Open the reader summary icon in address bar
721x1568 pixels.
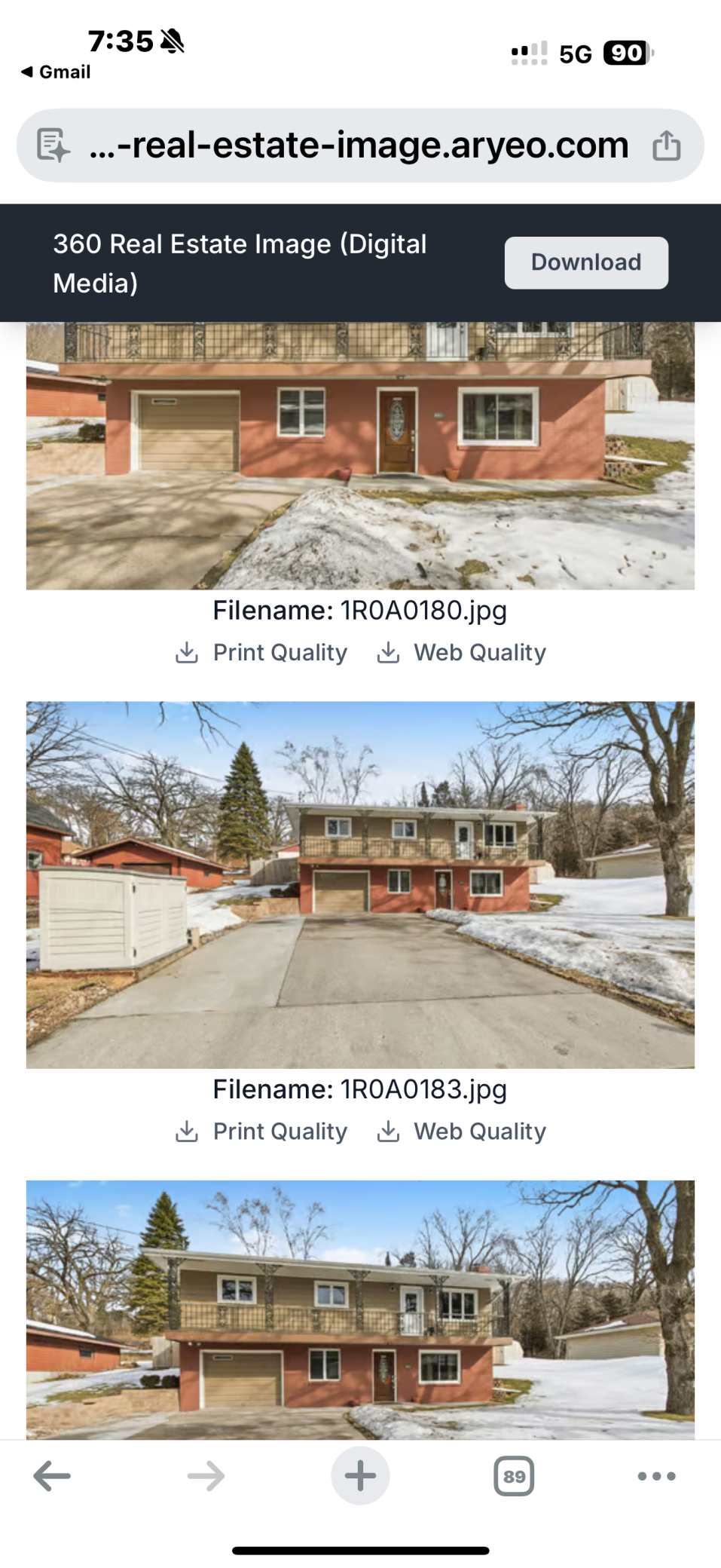[53, 145]
